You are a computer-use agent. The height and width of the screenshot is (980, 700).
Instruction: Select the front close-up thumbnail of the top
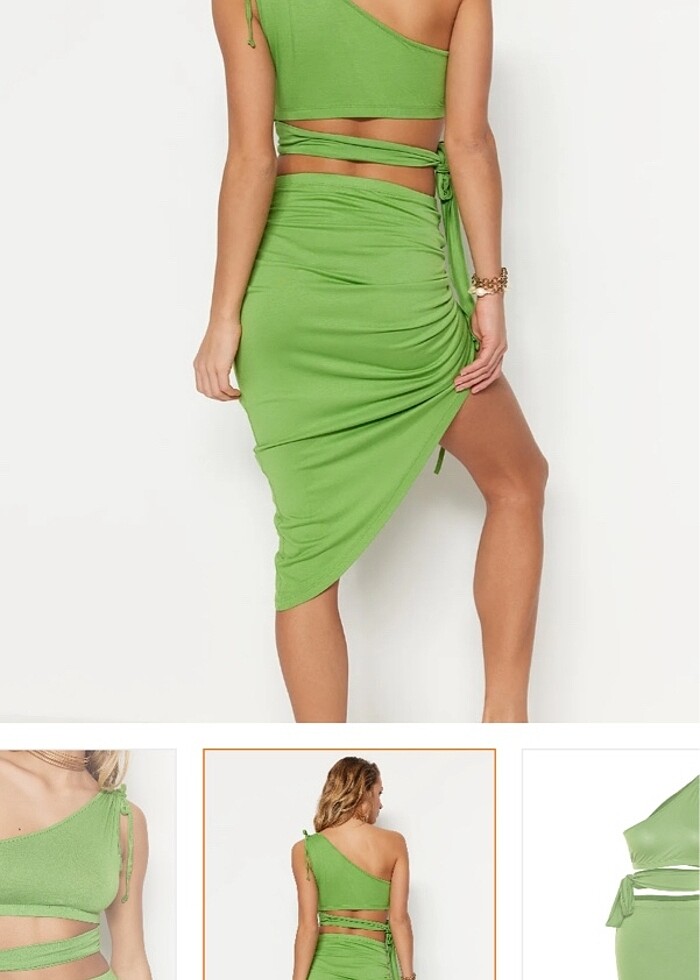87,864
